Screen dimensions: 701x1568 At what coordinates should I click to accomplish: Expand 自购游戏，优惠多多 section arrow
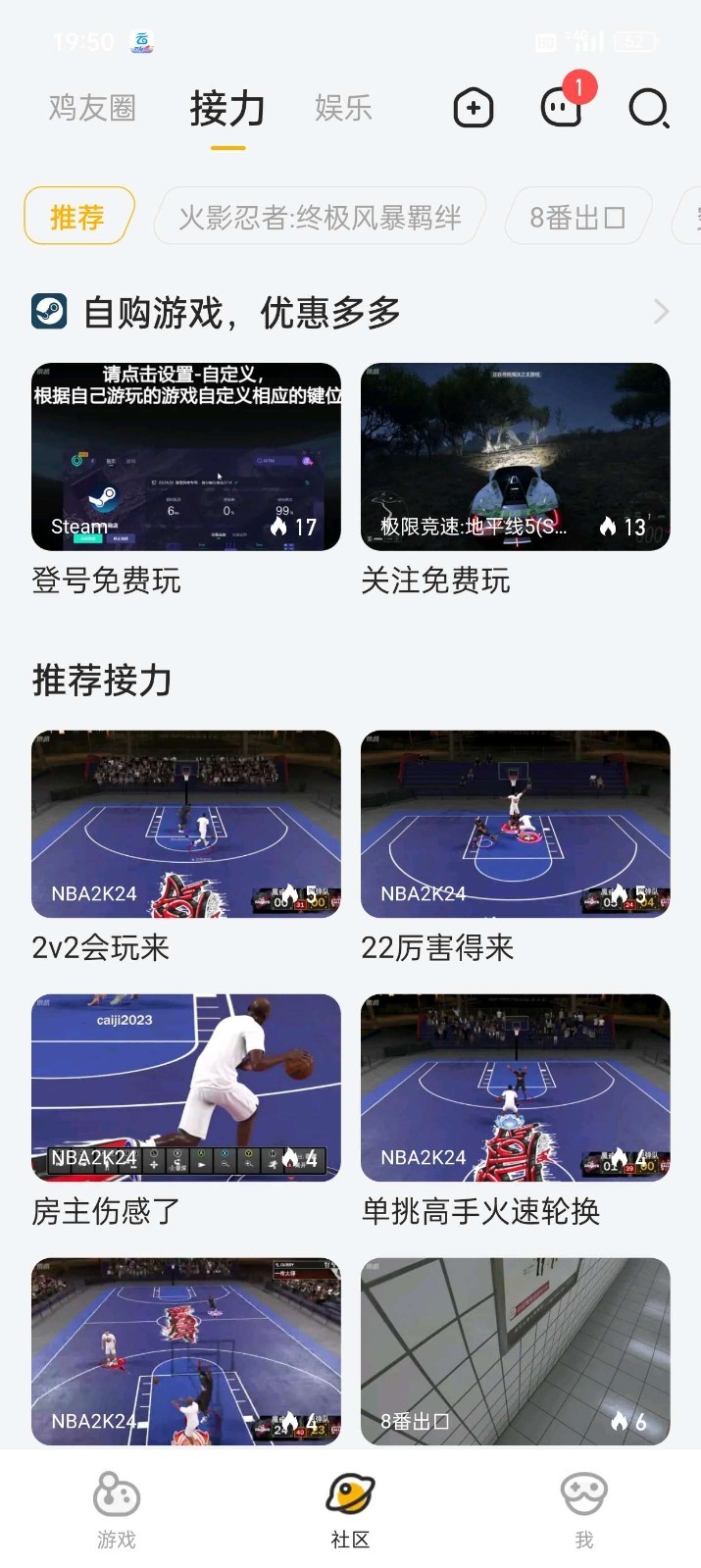pyautogui.click(x=661, y=312)
